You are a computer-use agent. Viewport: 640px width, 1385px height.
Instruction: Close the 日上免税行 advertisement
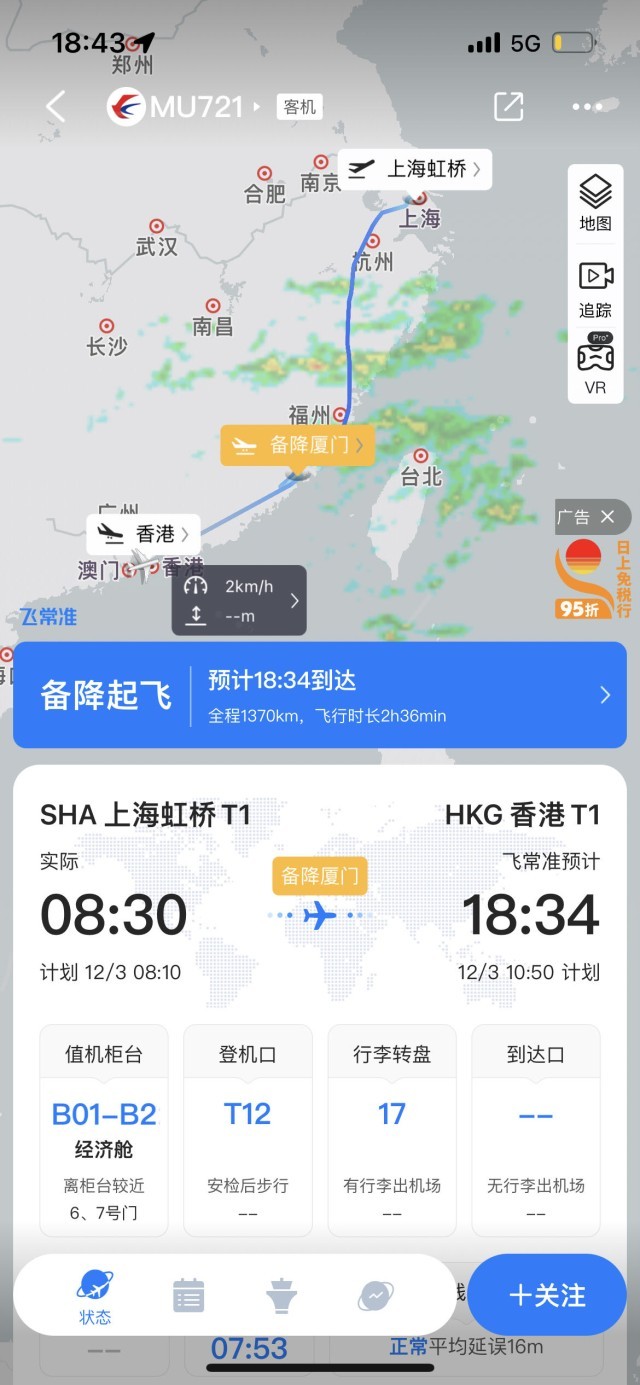tap(607, 517)
